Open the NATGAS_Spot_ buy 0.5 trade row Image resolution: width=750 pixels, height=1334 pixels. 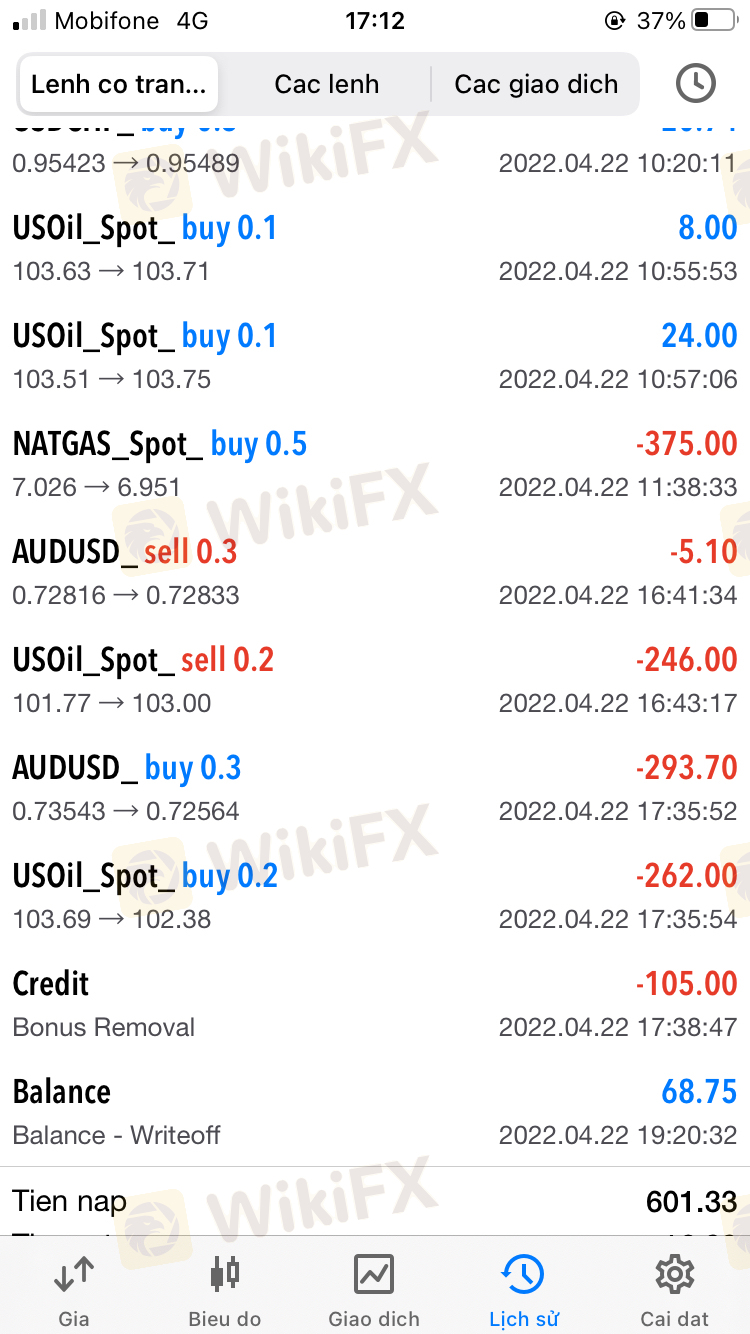click(375, 465)
